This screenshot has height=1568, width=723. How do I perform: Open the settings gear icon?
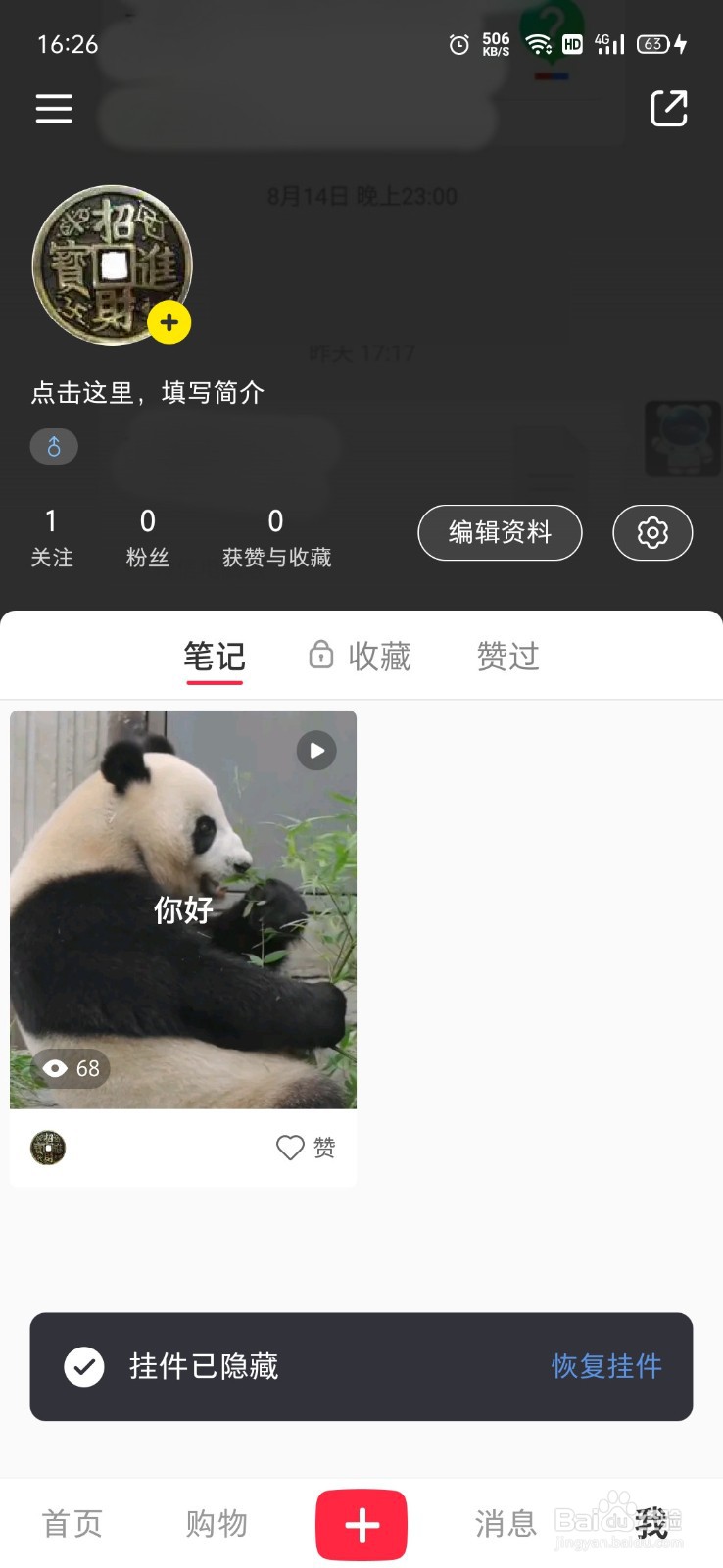(x=651, y=533)
